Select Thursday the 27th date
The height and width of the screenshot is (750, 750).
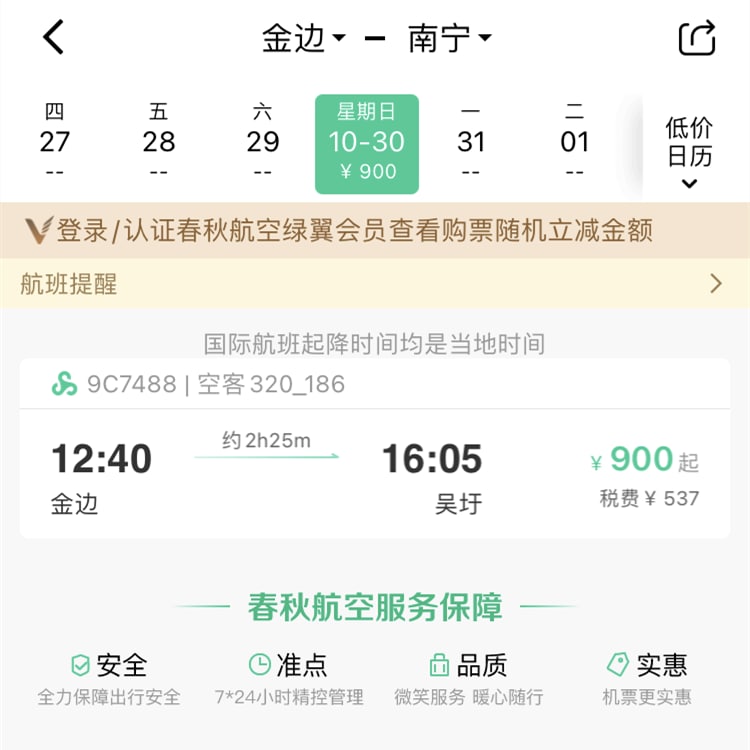click(55, 143)
